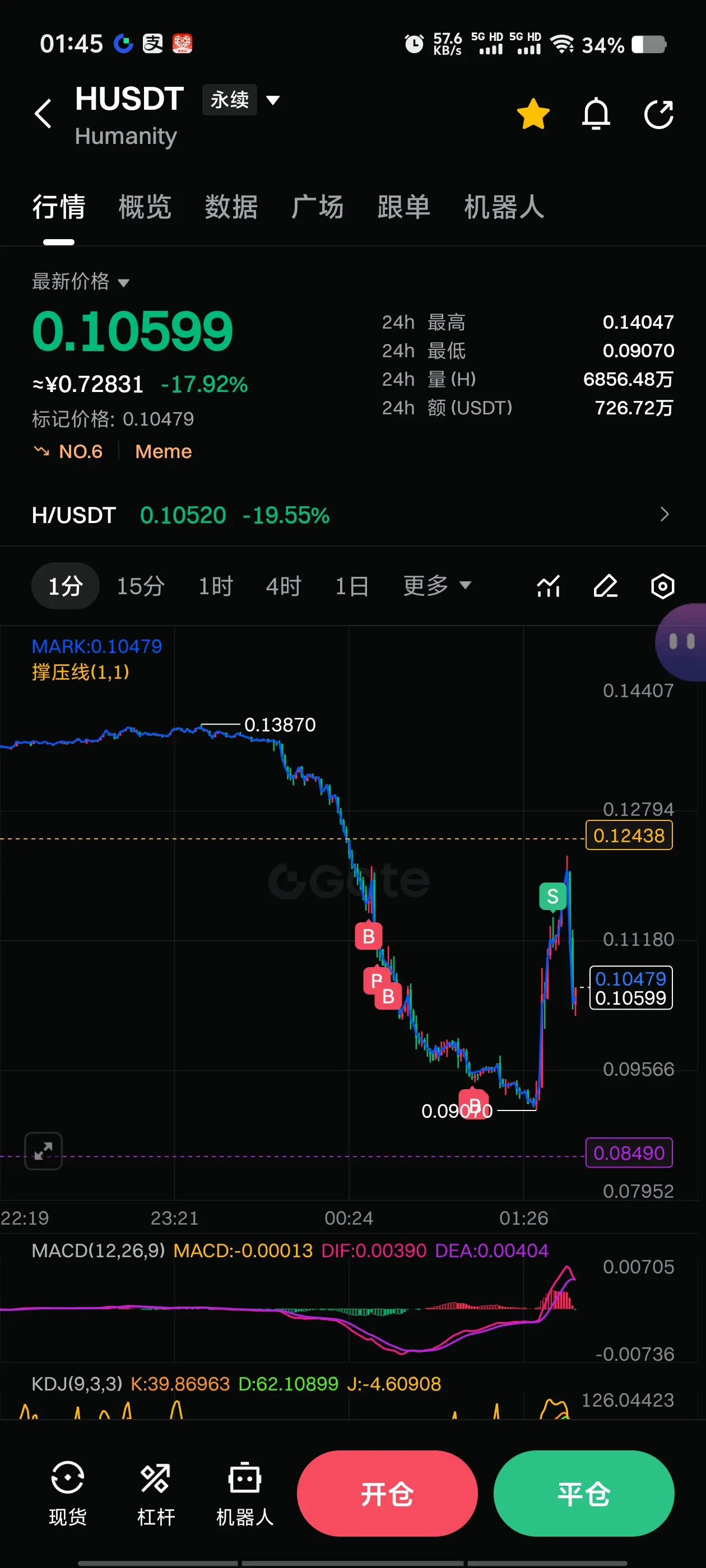Open the chart drawing pencil tool
The image size is (706, 1568).
606,586
